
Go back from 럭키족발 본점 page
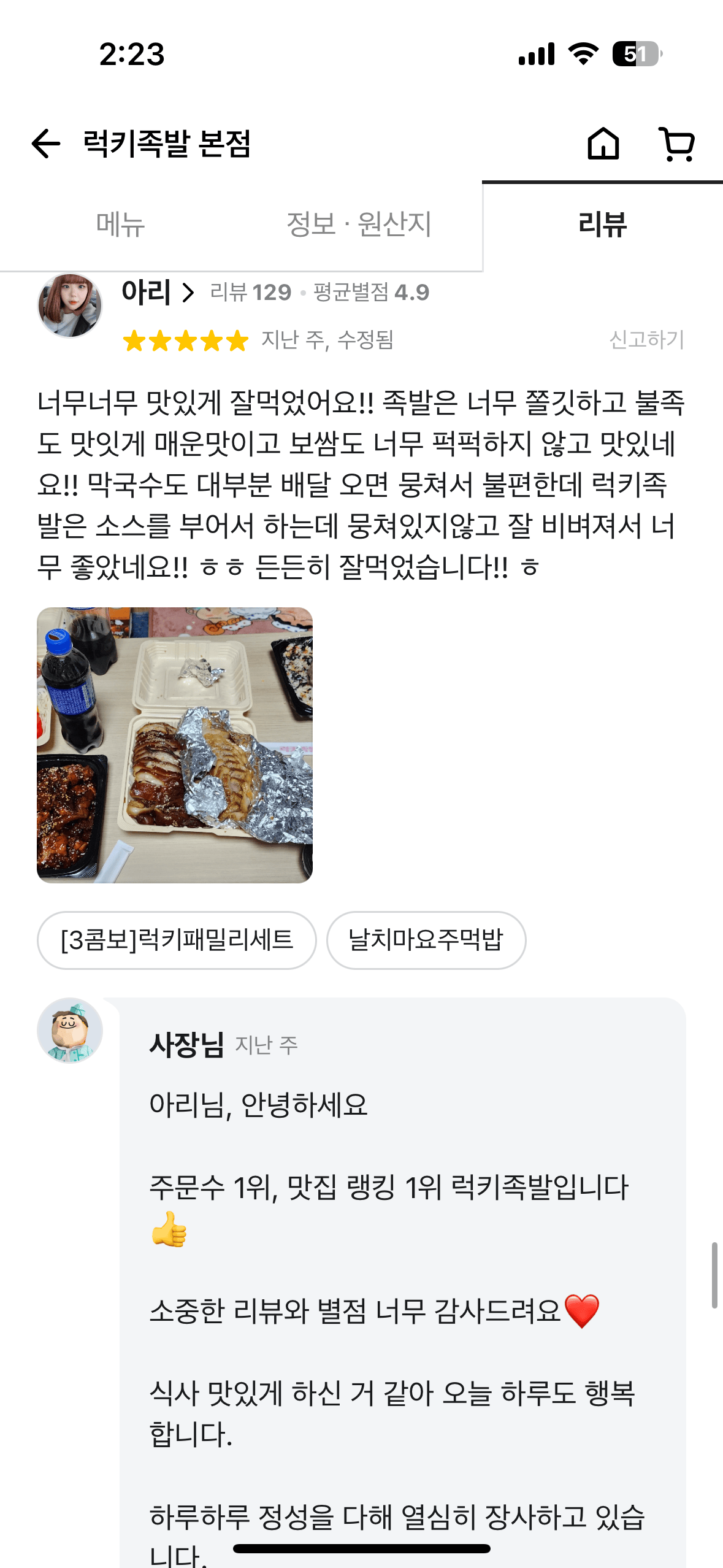pyautogui.click(x=46, y=144)
